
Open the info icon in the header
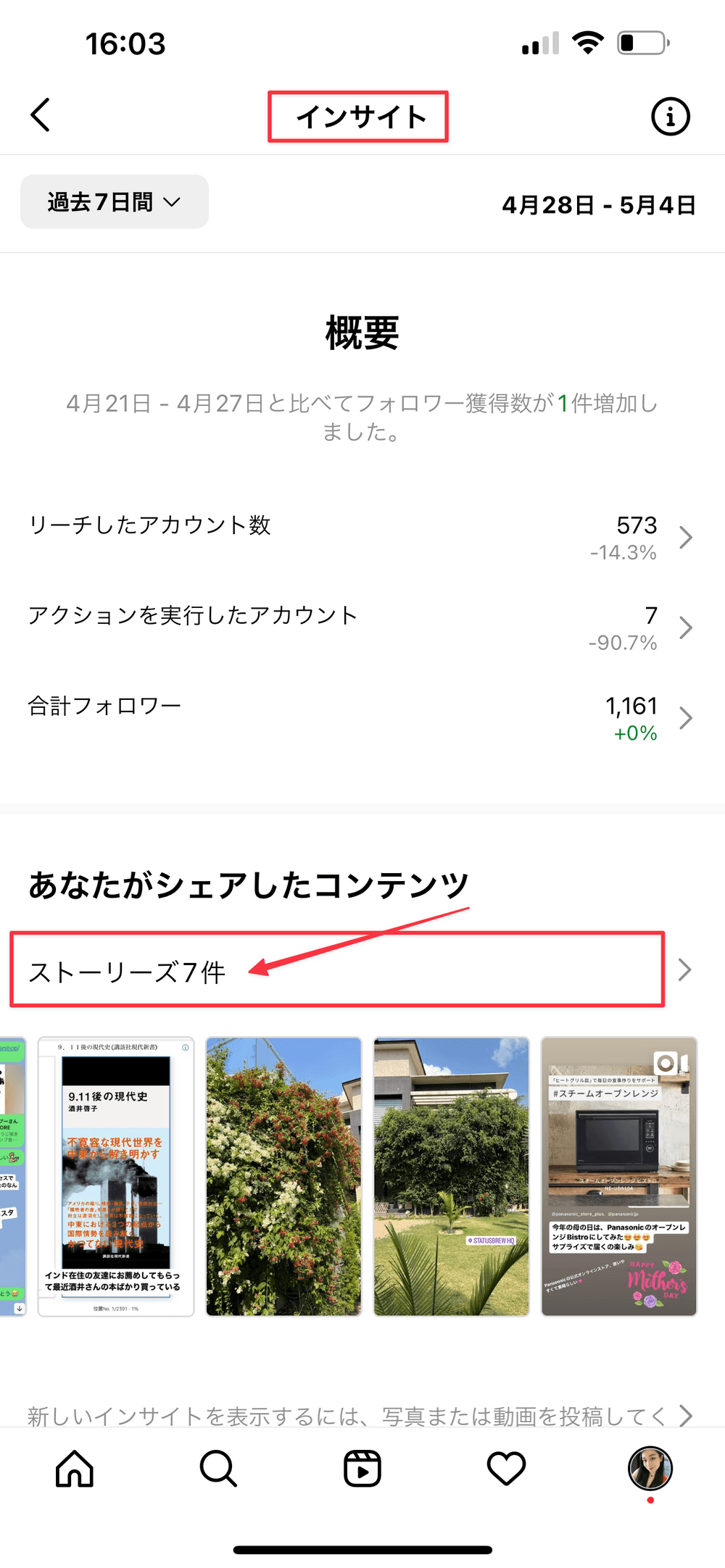(670, 117)
